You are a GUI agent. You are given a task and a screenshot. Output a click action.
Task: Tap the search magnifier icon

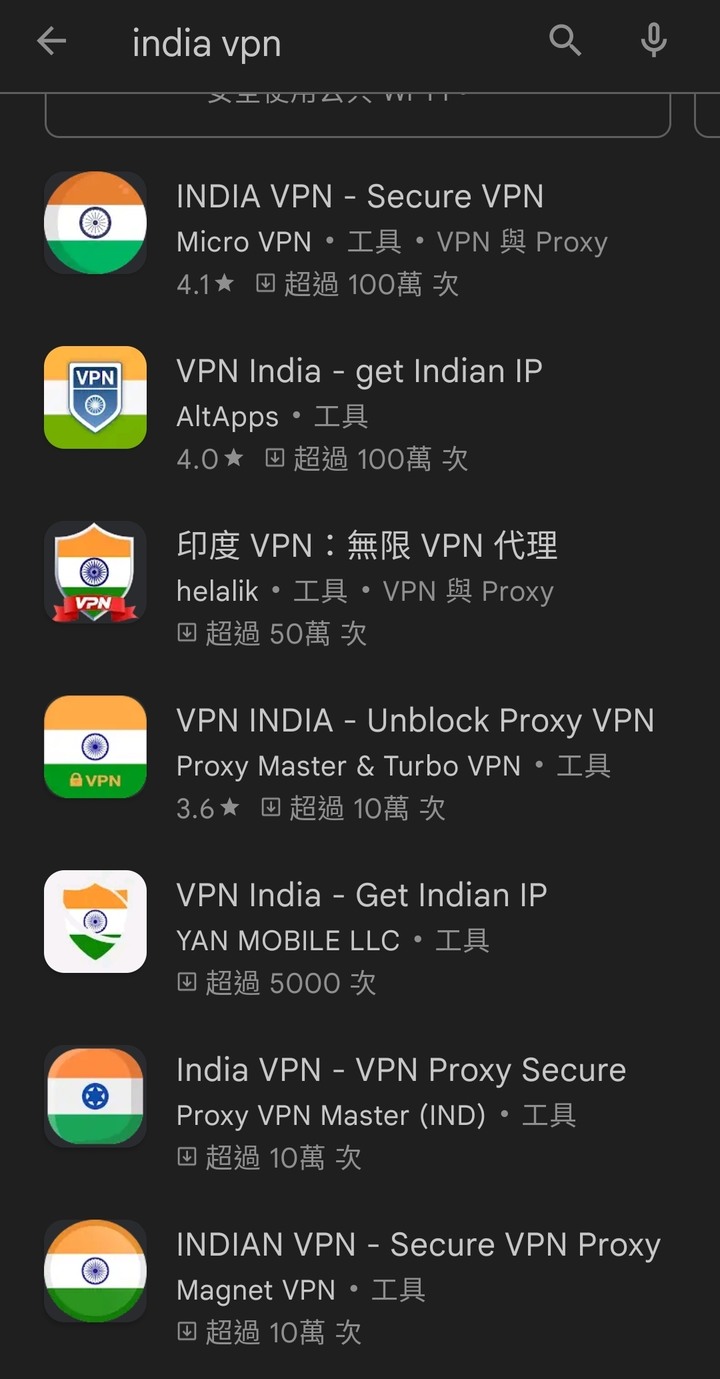tap(565, 42)
